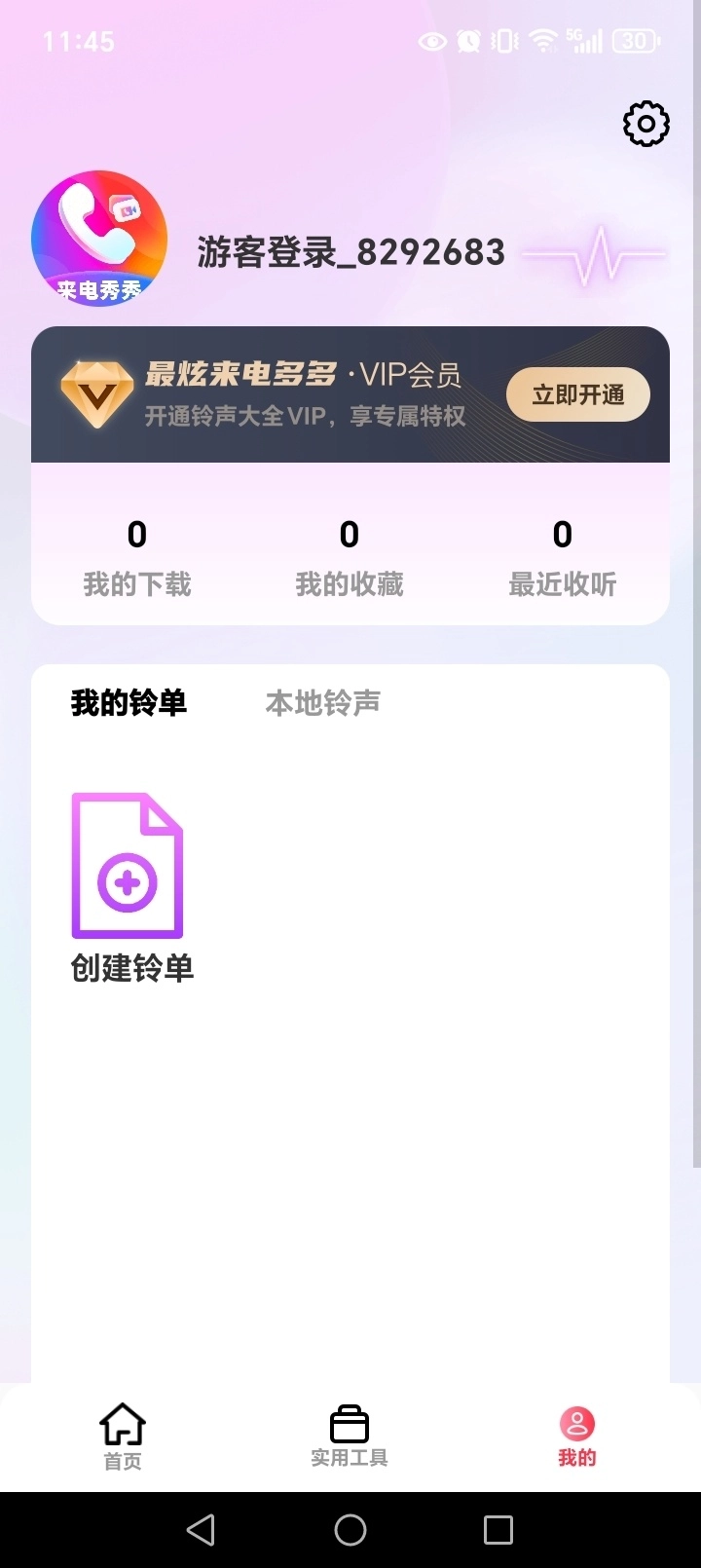Switch to the 本地铃声 tab

(322, 703)
